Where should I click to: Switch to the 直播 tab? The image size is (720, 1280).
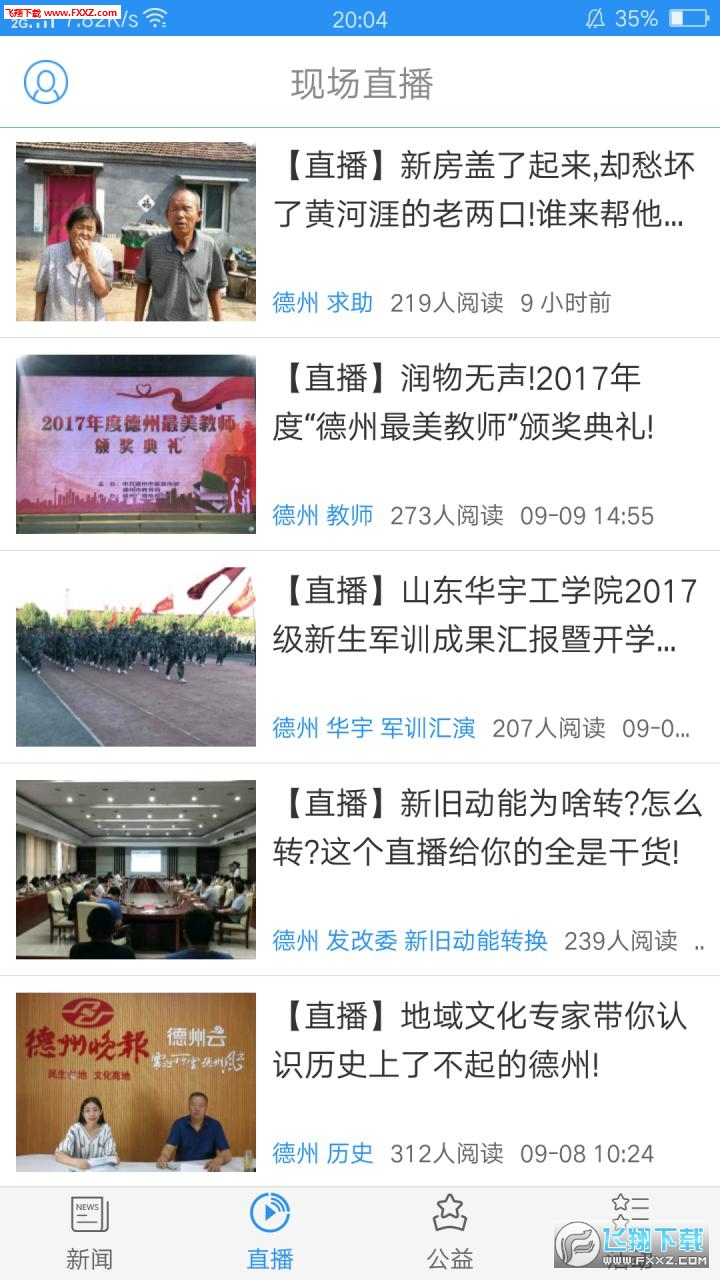tap(269, 1230)
